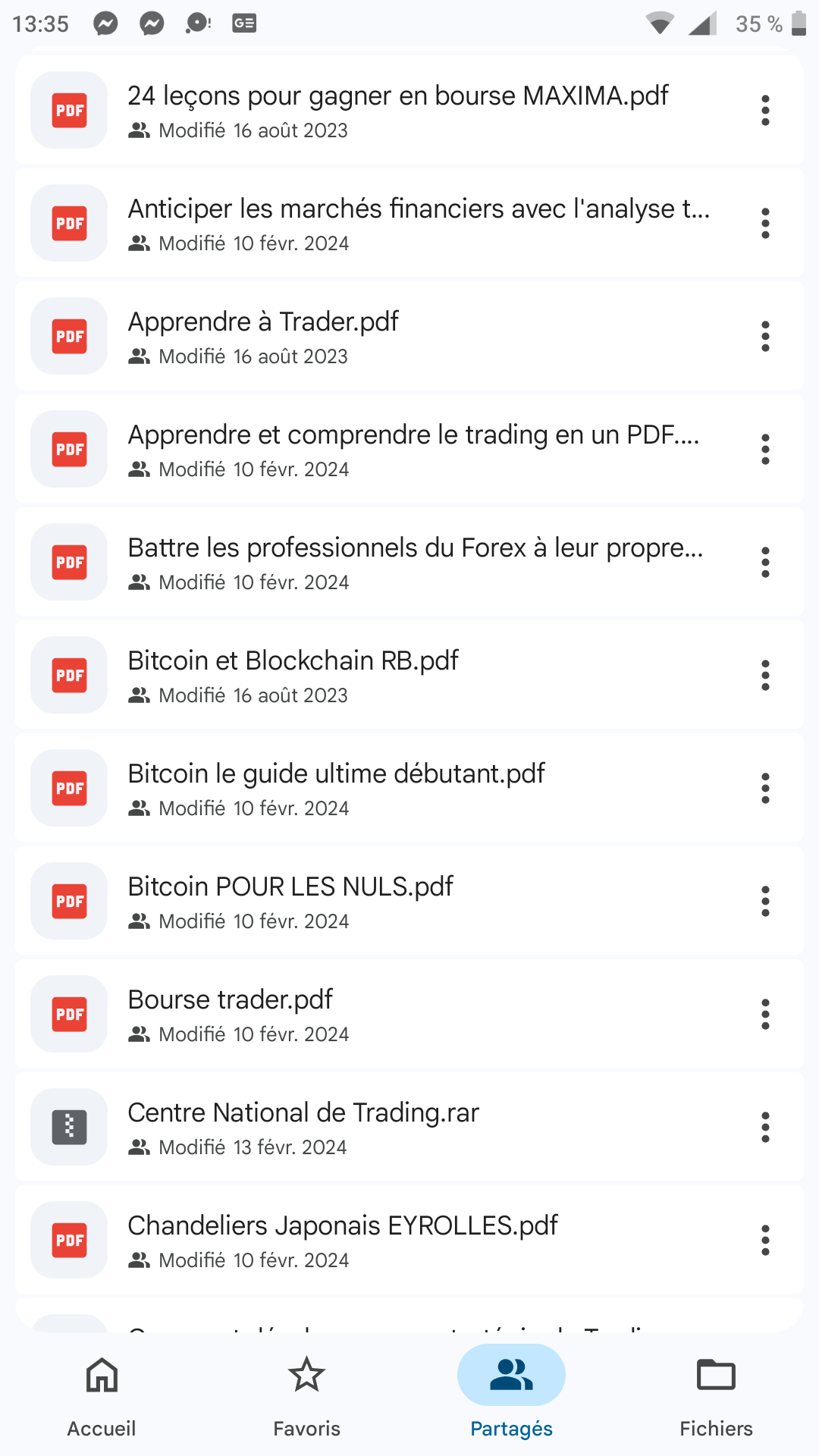Select the Favoris star icon
The height and width of the screenshot is (1456, 819).
(x=306, y=1374)
